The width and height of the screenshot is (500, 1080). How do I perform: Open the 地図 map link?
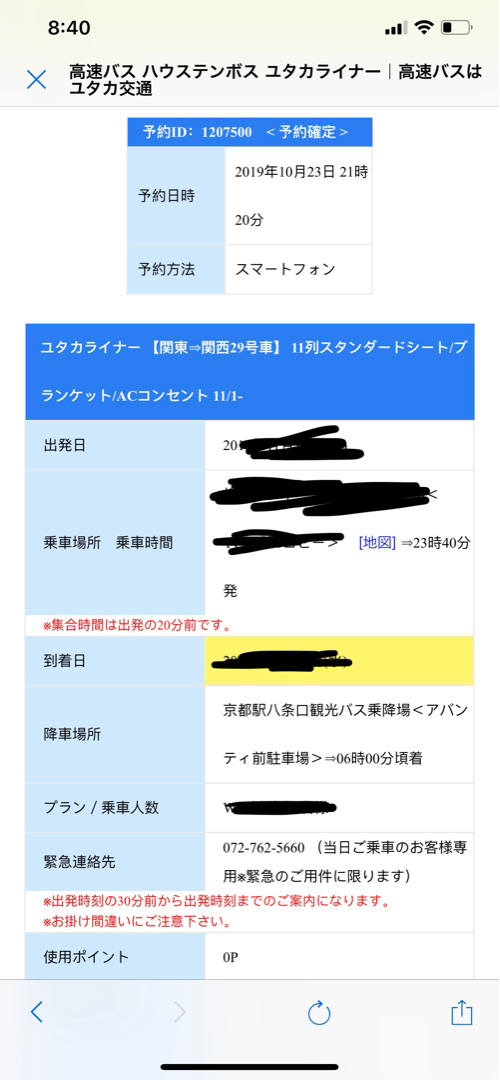[377, 543]
